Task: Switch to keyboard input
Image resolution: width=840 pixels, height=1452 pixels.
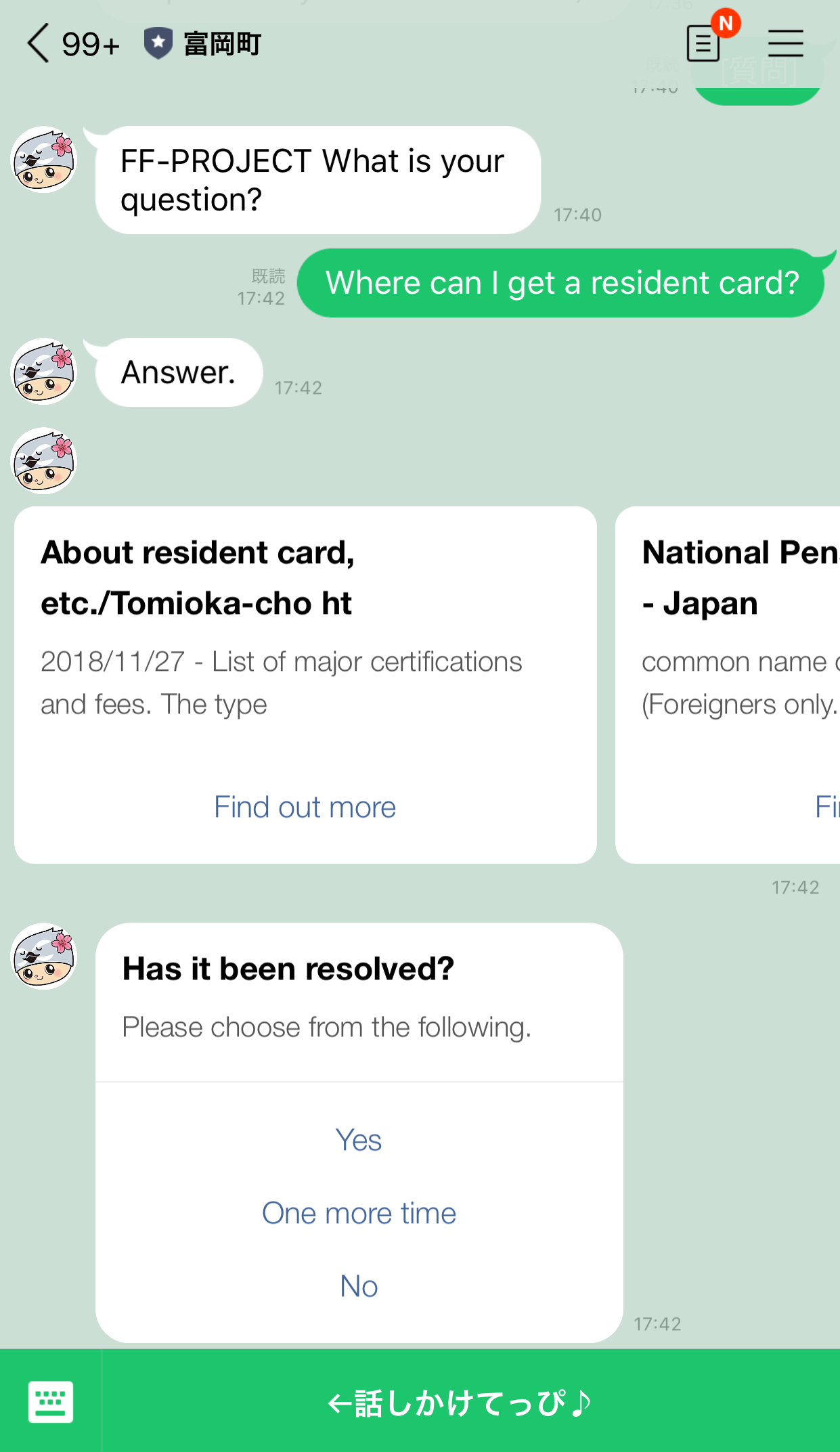Action: tap(51, 1402)
